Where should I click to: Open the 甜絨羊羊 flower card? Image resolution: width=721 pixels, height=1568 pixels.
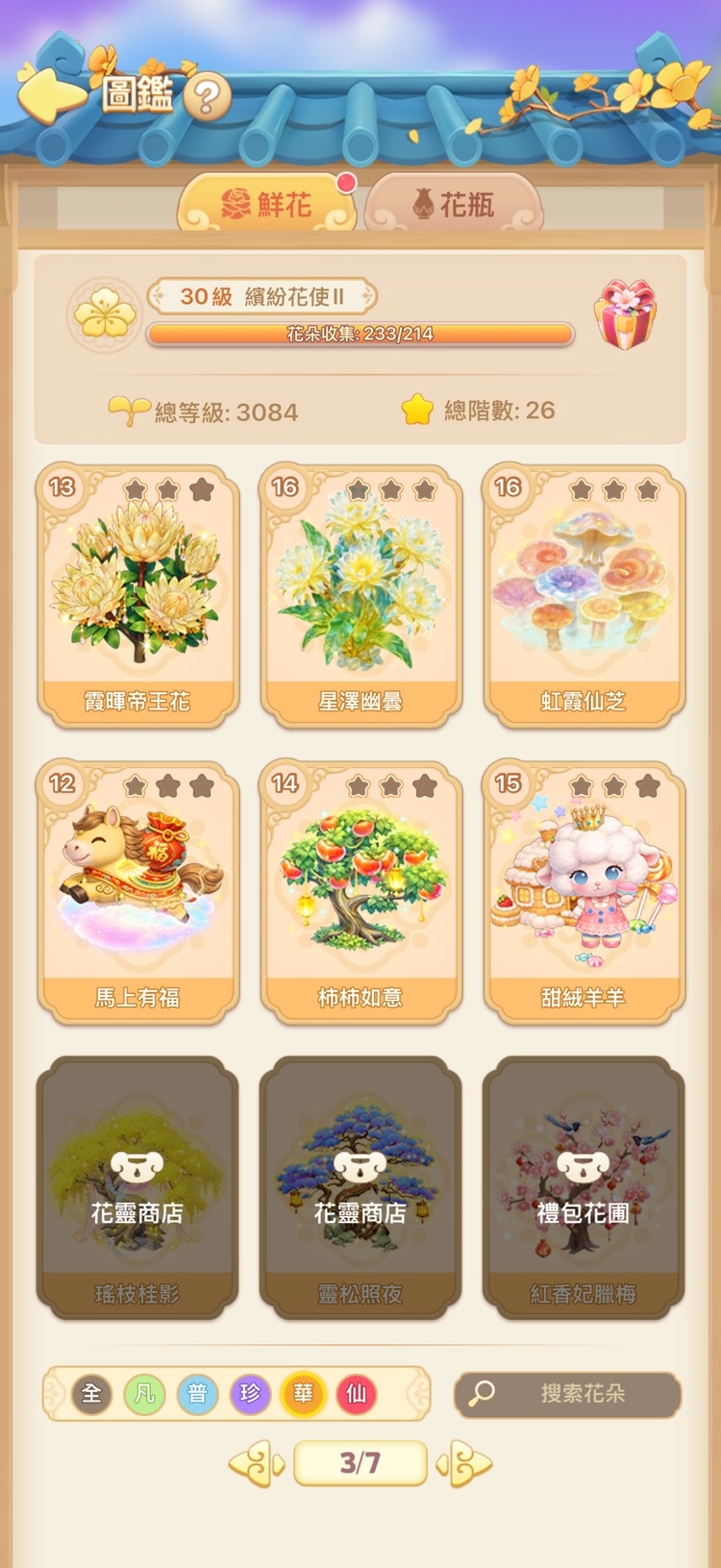point(583,894)
